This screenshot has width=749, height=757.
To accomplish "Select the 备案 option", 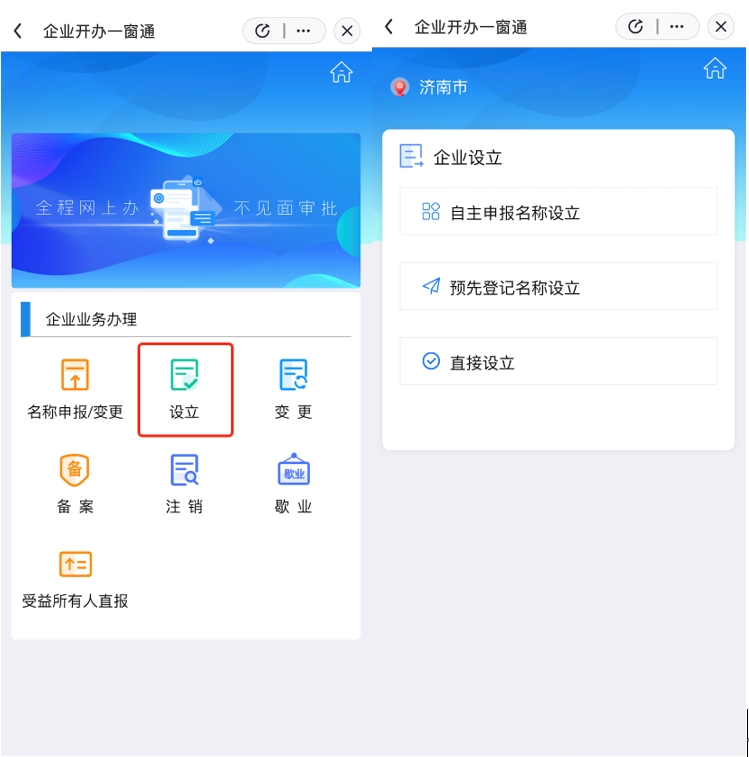I will [x=75, y=484].
